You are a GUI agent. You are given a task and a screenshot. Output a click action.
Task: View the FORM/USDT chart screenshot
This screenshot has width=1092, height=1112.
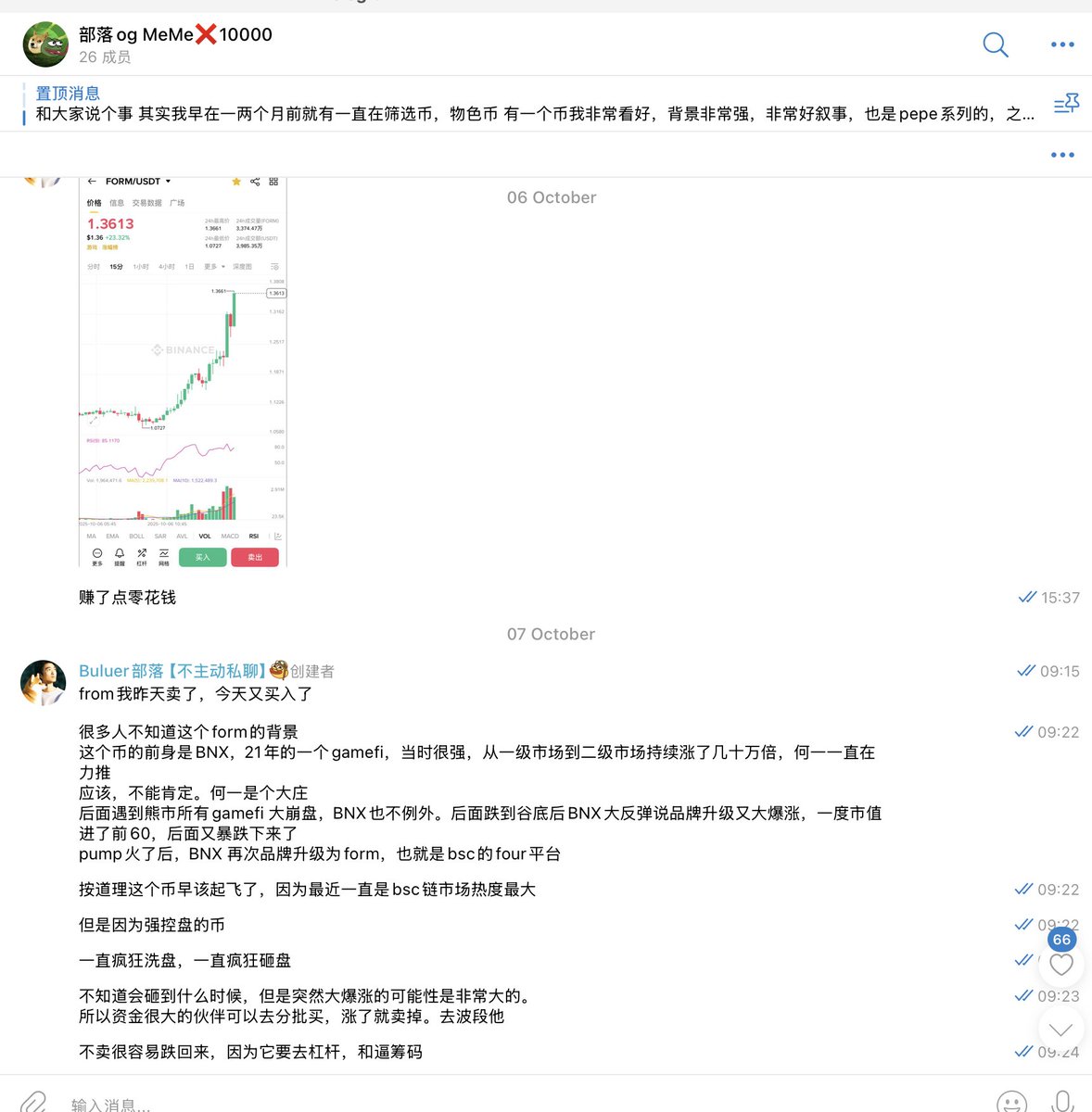[x=184, y=371]
